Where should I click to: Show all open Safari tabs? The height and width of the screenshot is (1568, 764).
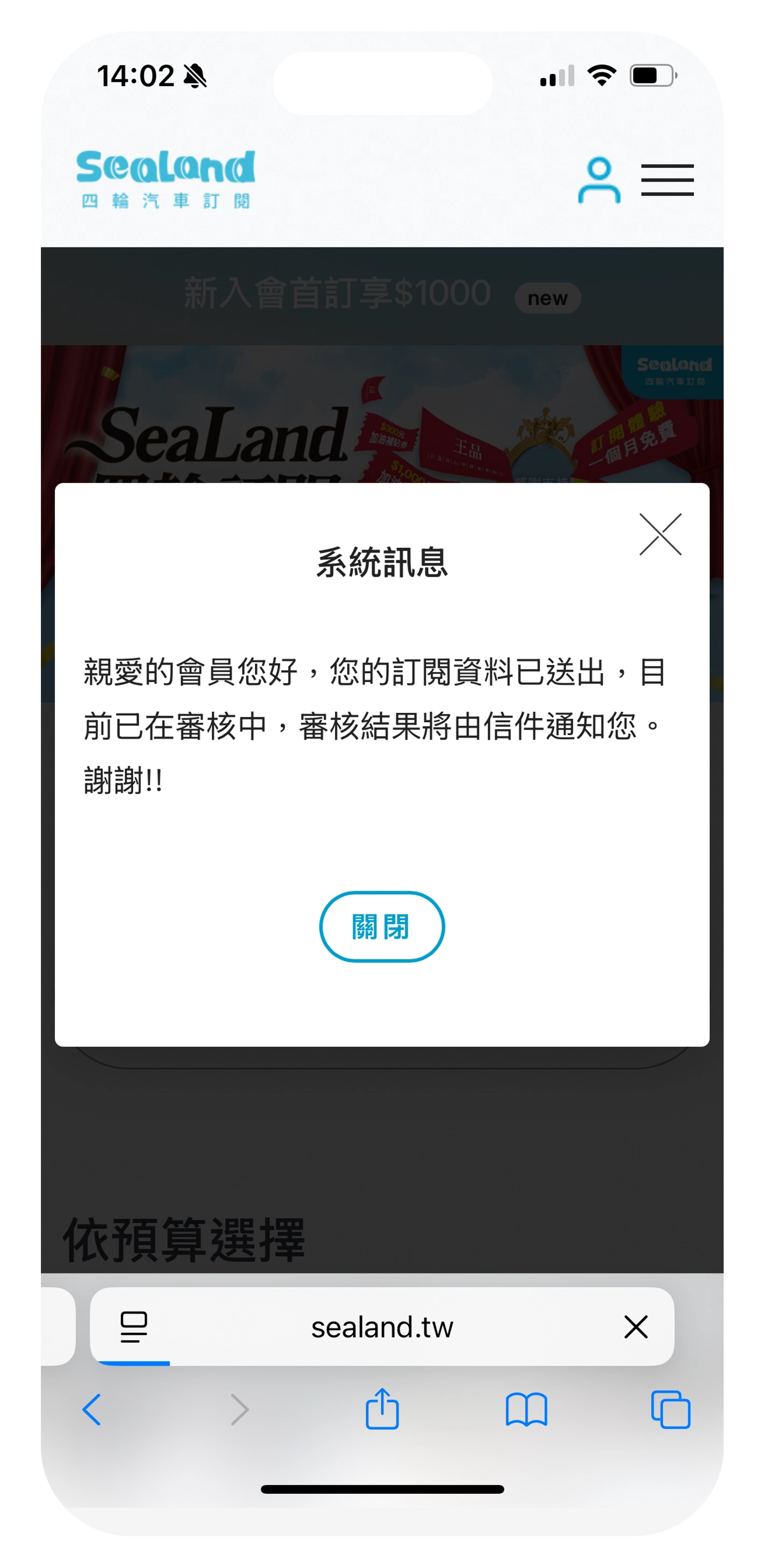[x=670, y=1410]
